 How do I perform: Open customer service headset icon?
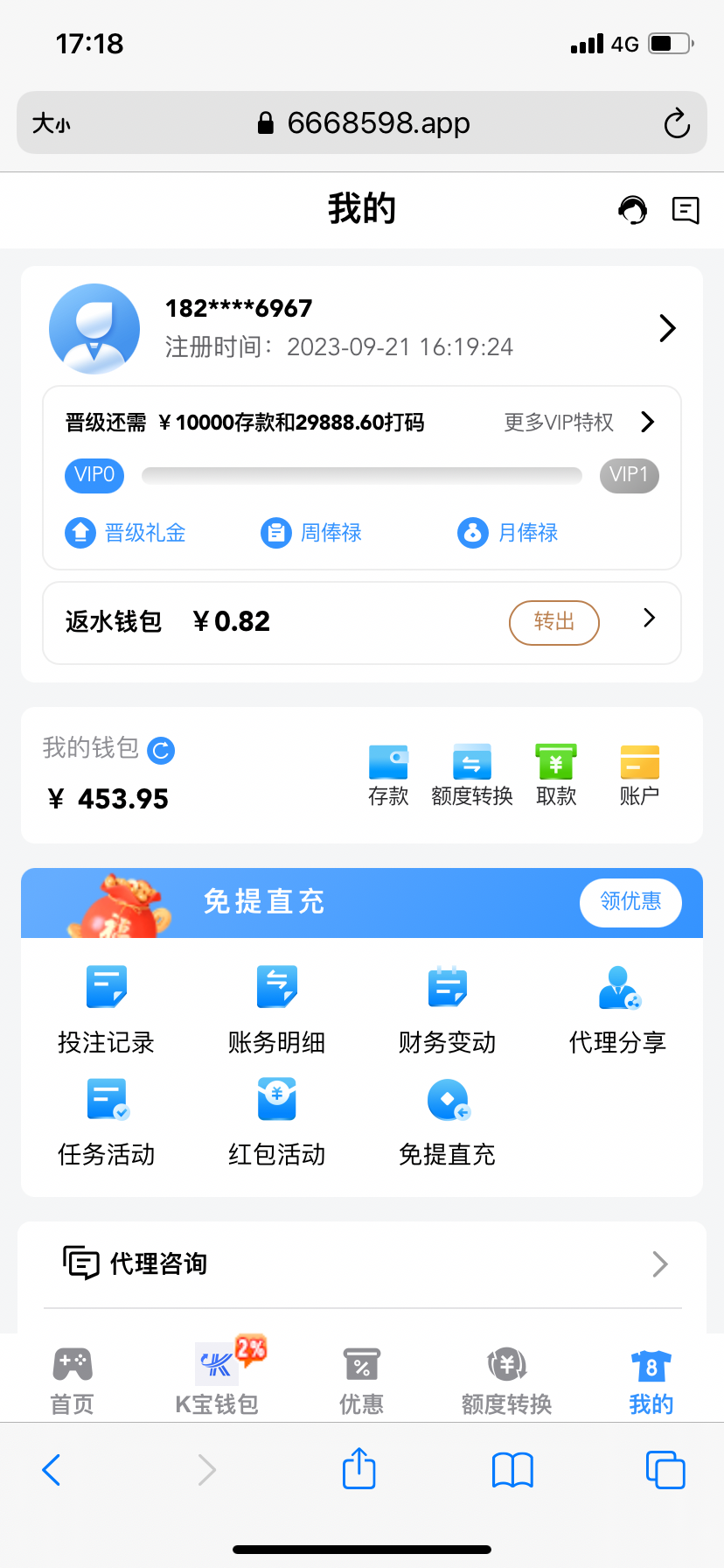click(x=632, y=209)
